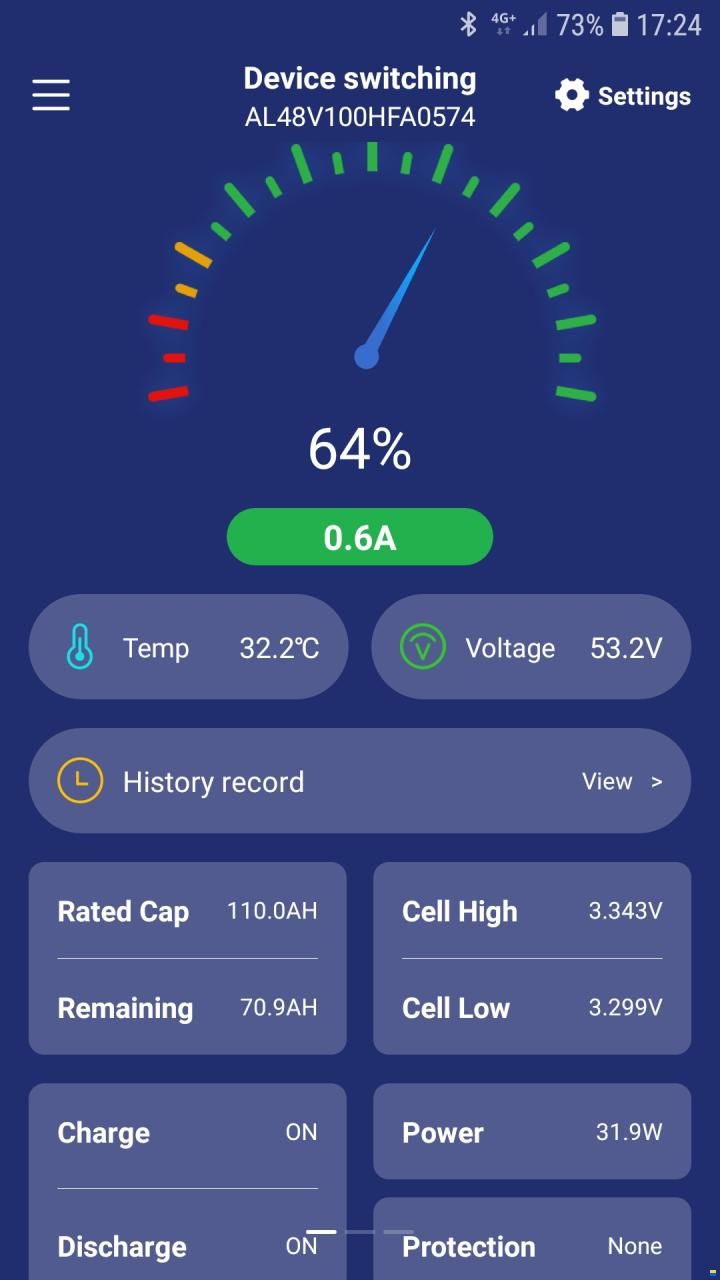View the History record
This screenshot has height=1280, width=720.
621,782
